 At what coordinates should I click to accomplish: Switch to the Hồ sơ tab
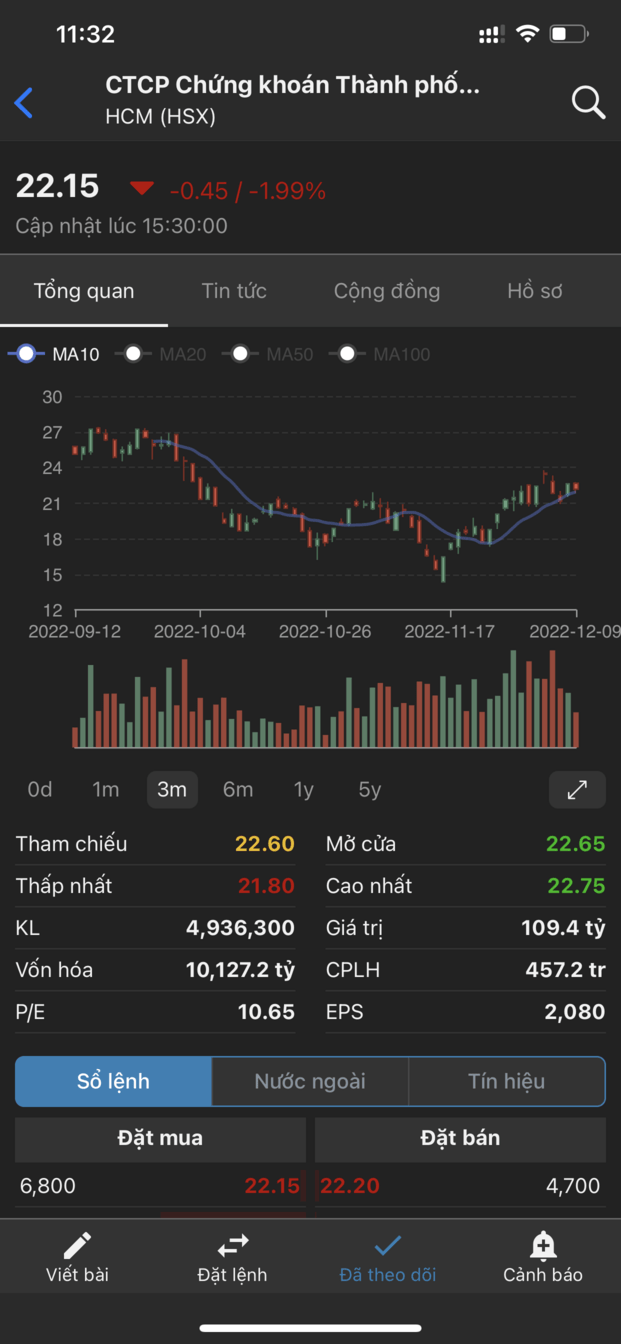(x=535, y=291)
